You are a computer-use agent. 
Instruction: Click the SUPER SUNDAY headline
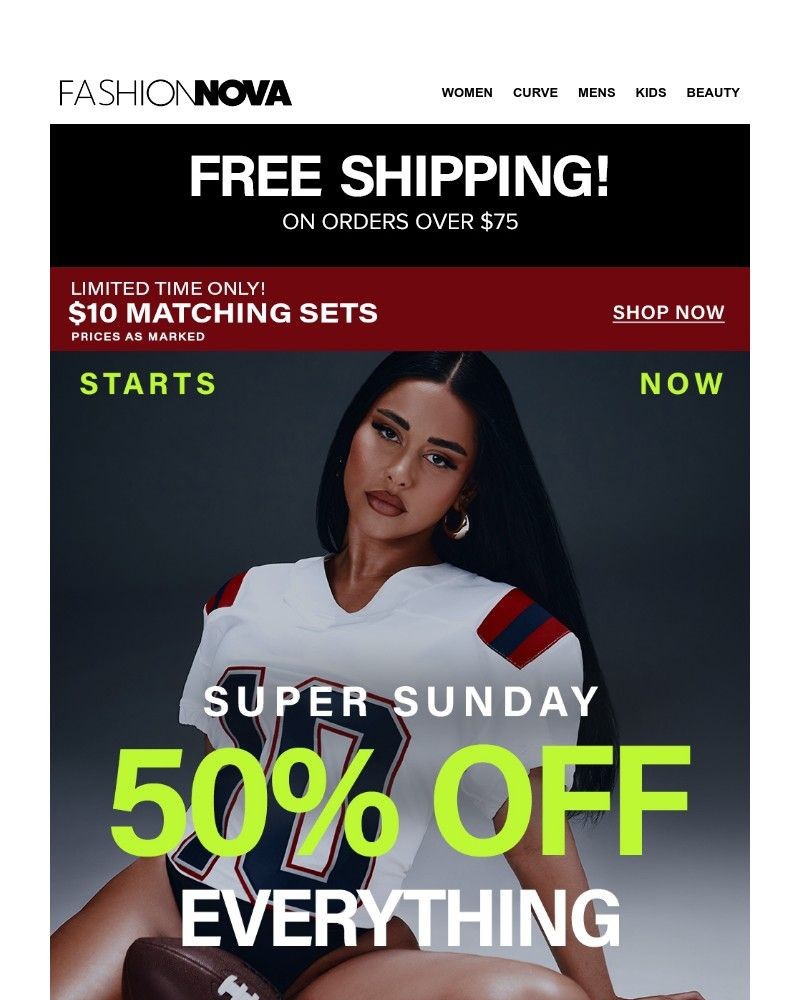pos(400,703)
